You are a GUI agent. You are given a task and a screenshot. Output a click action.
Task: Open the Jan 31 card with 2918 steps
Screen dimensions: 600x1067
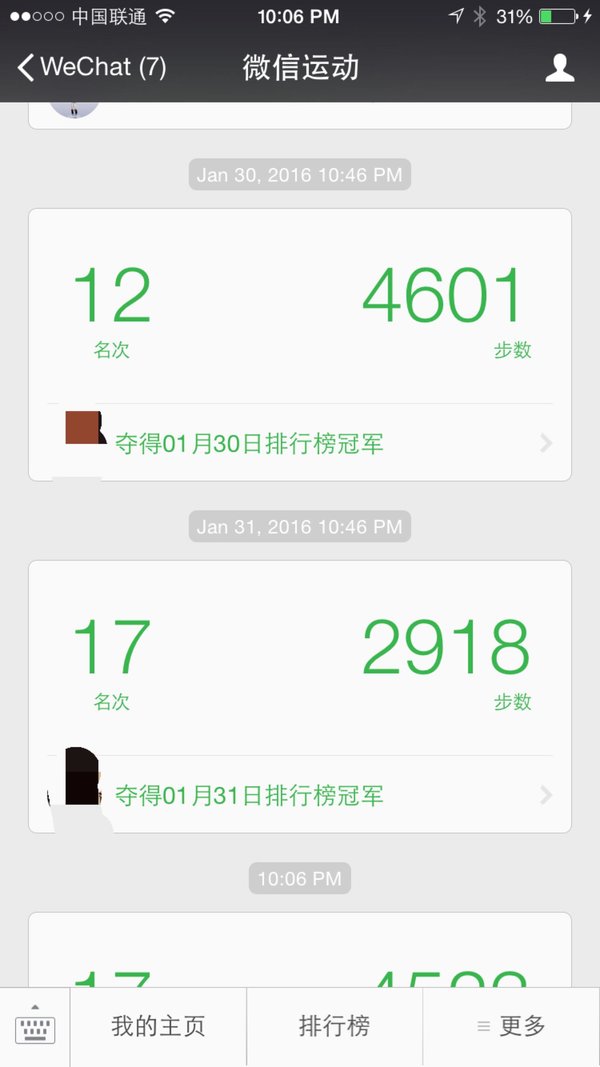(x=299, y=658)
